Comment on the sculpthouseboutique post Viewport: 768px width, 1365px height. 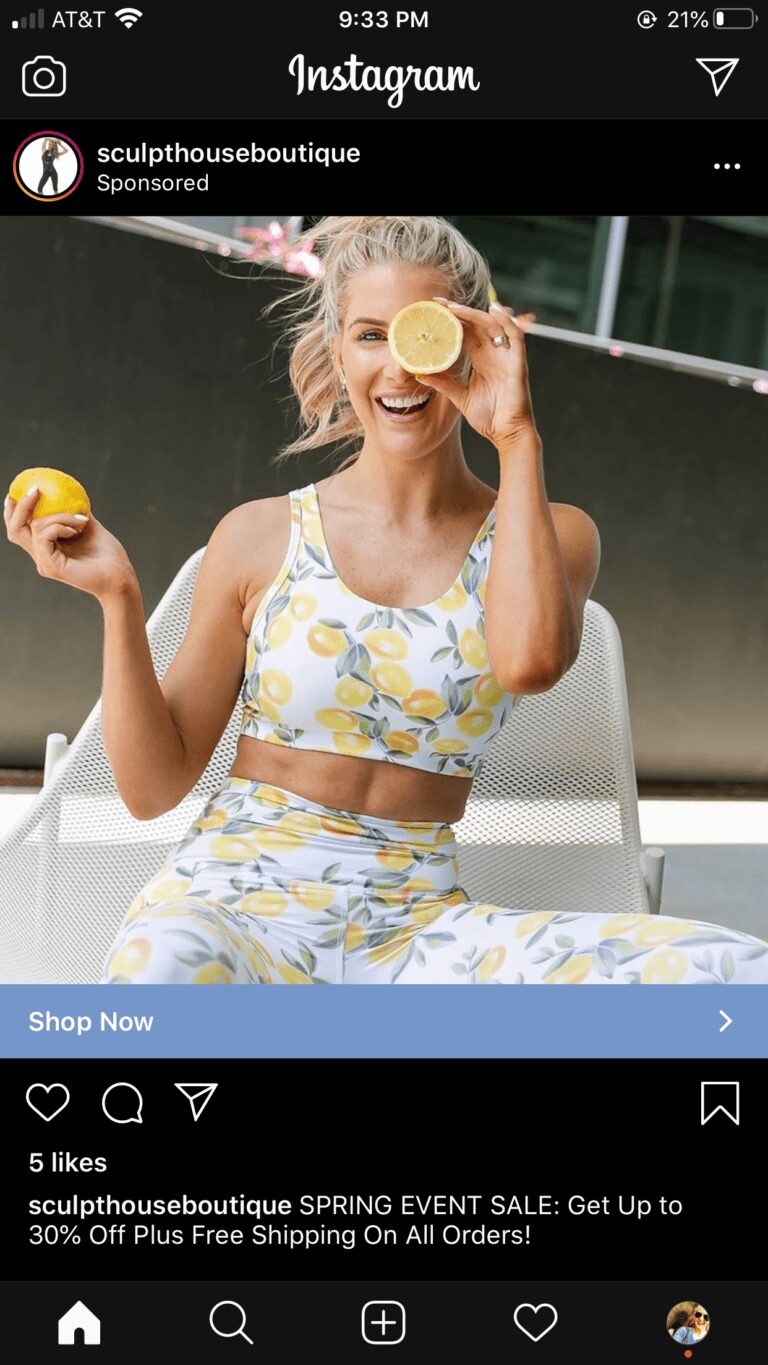tap(122, 1103)
